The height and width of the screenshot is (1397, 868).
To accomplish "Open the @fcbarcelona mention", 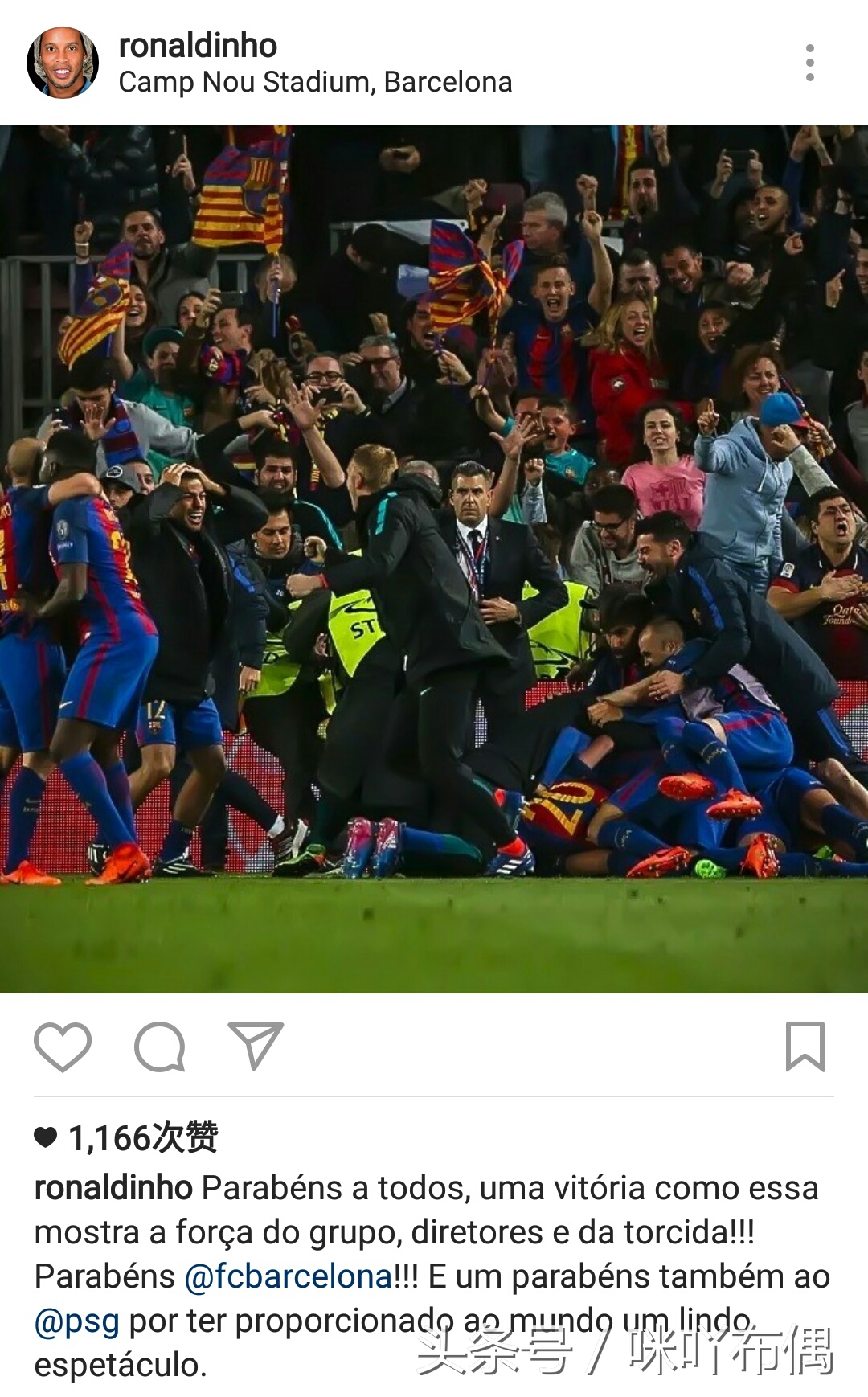I will [288, 1276].
